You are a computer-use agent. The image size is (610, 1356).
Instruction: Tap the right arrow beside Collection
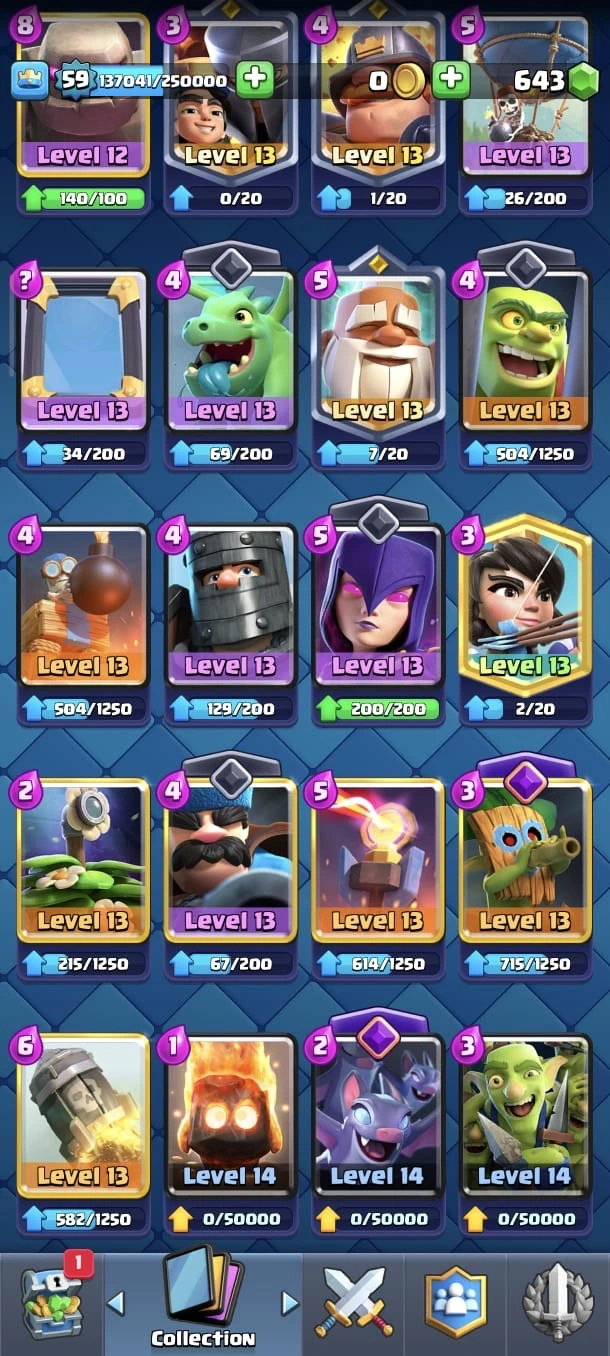click(290, 1303)
